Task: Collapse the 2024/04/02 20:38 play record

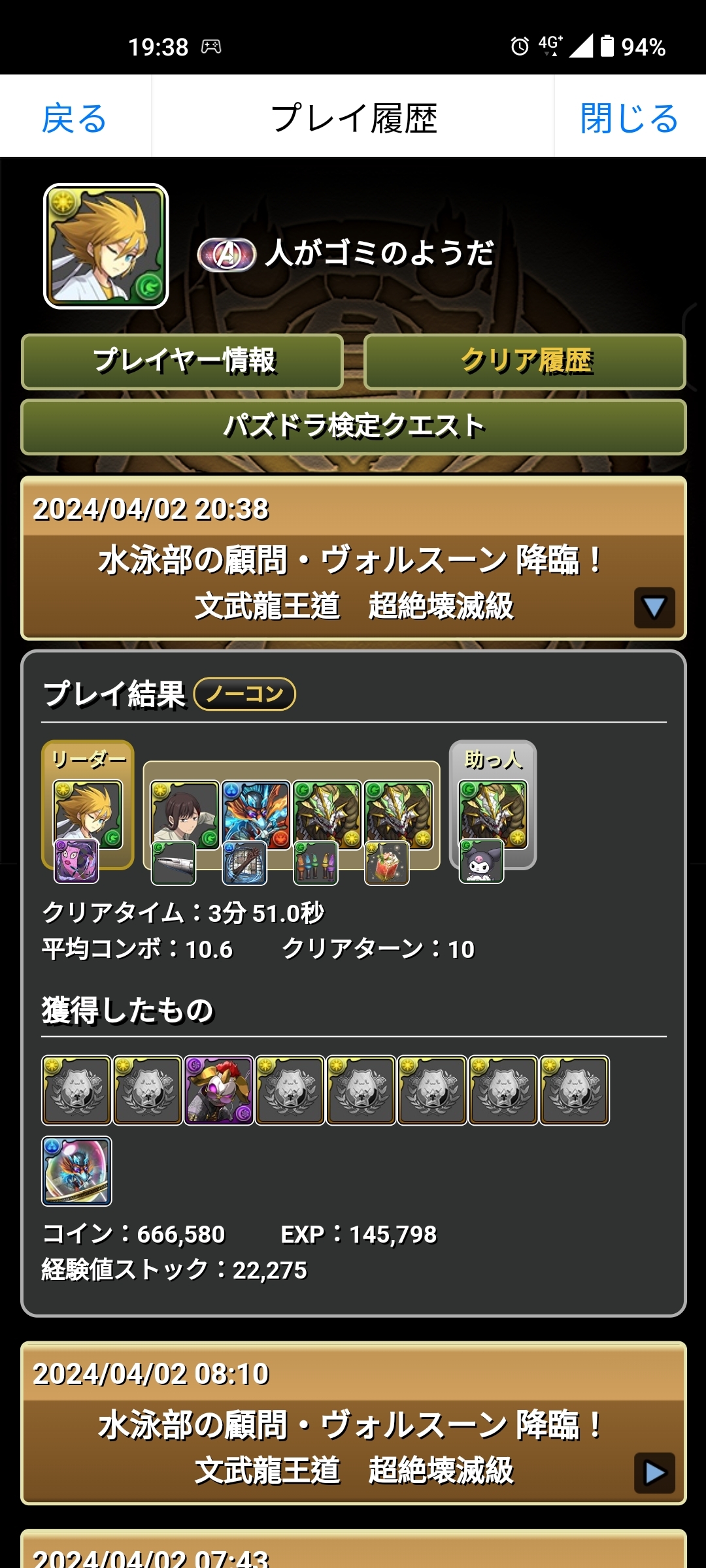Action: [654, 608]
